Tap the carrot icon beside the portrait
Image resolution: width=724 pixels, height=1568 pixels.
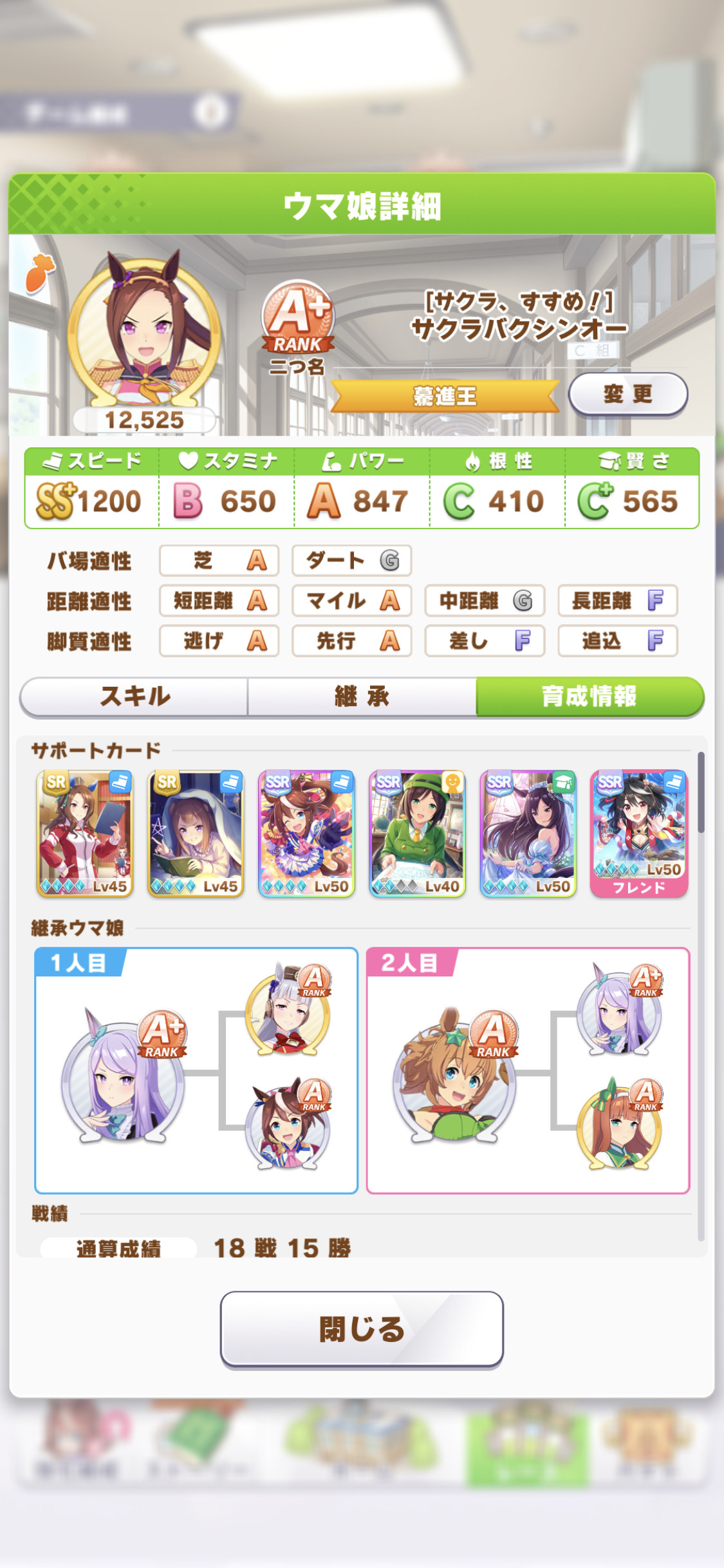pos(40,273)
